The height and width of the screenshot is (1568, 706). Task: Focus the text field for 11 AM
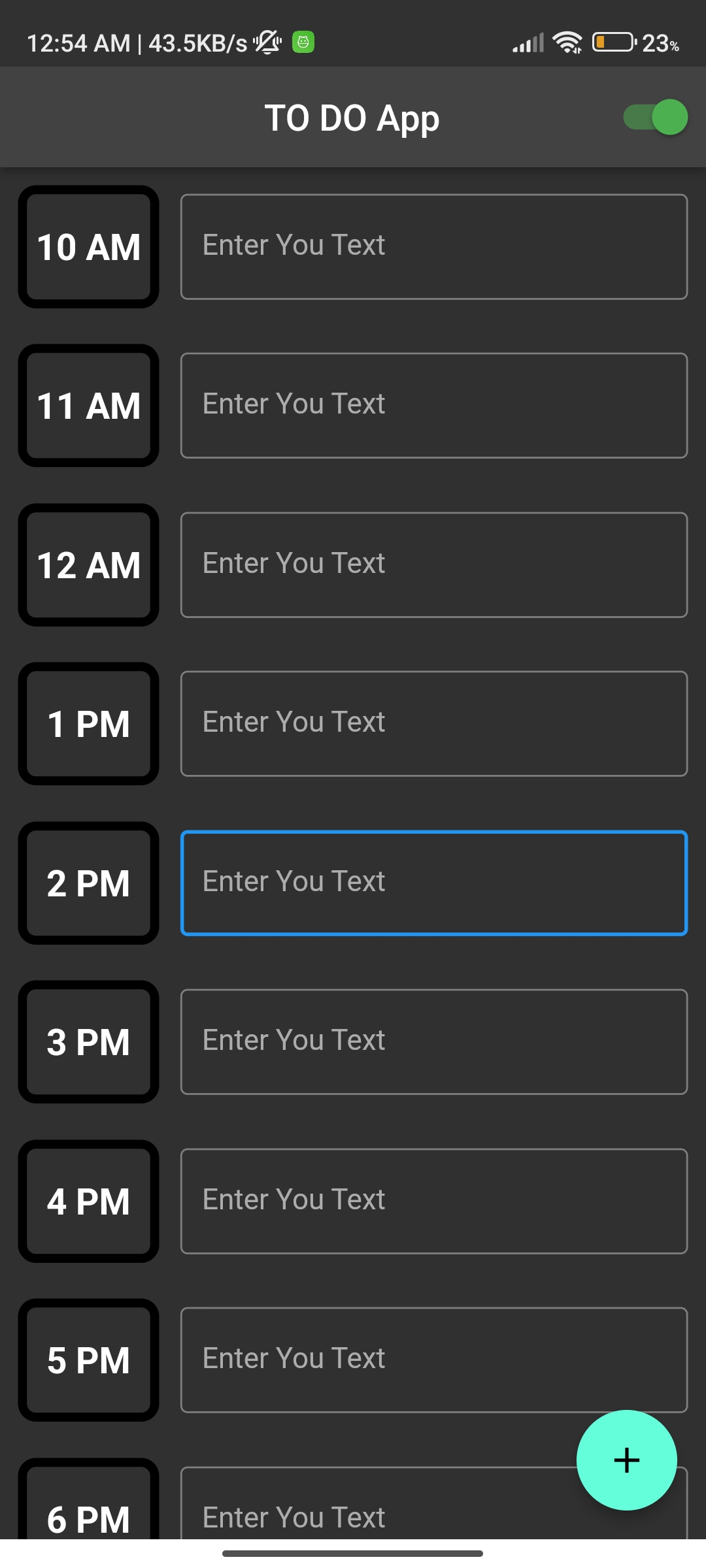point(434,406)
